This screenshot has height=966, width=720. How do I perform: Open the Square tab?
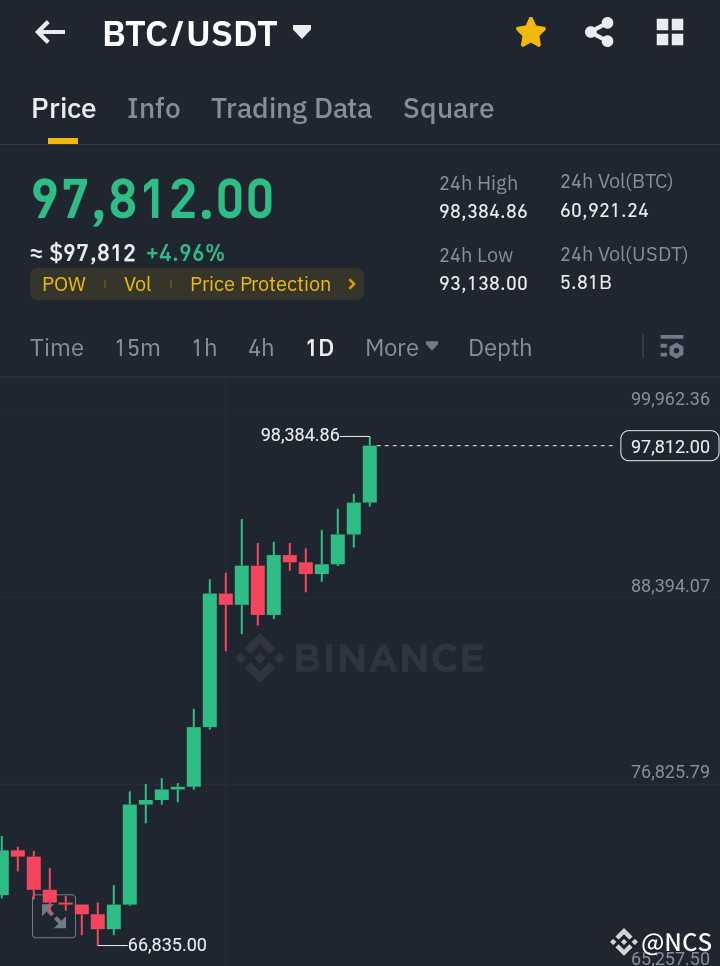[448, 108]
